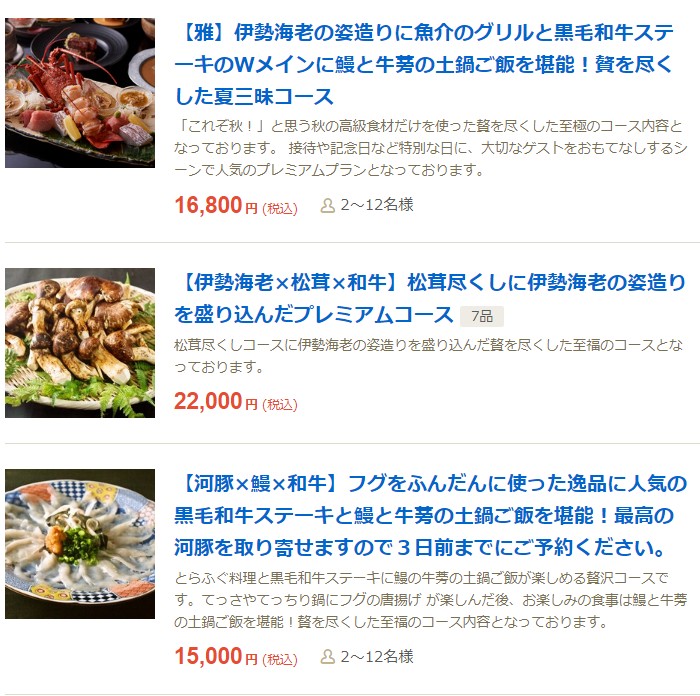Open the 【伊勢海老×松茸×和牛】 premium course link
The image size is (700, 696).
(430, 298)
